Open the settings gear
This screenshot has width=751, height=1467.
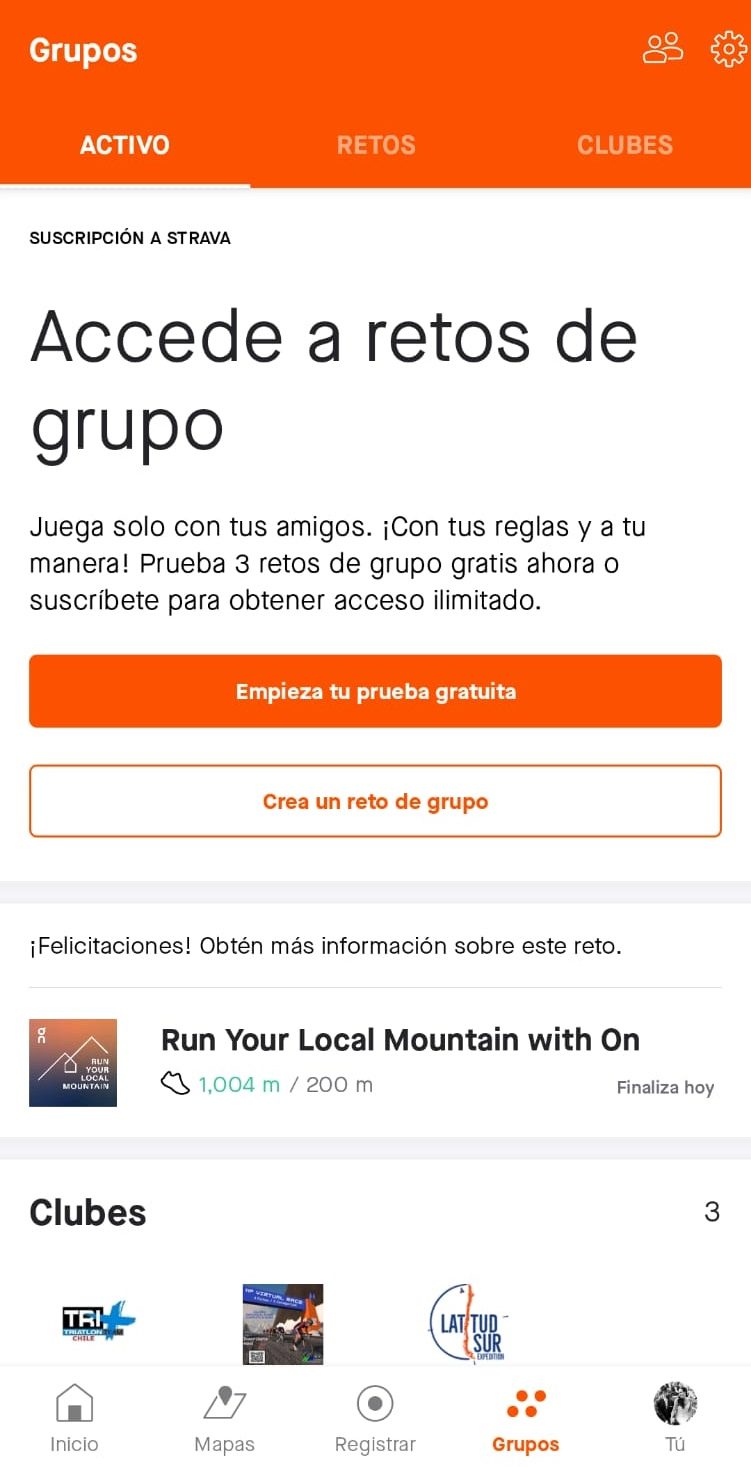(x=728, y=49)
